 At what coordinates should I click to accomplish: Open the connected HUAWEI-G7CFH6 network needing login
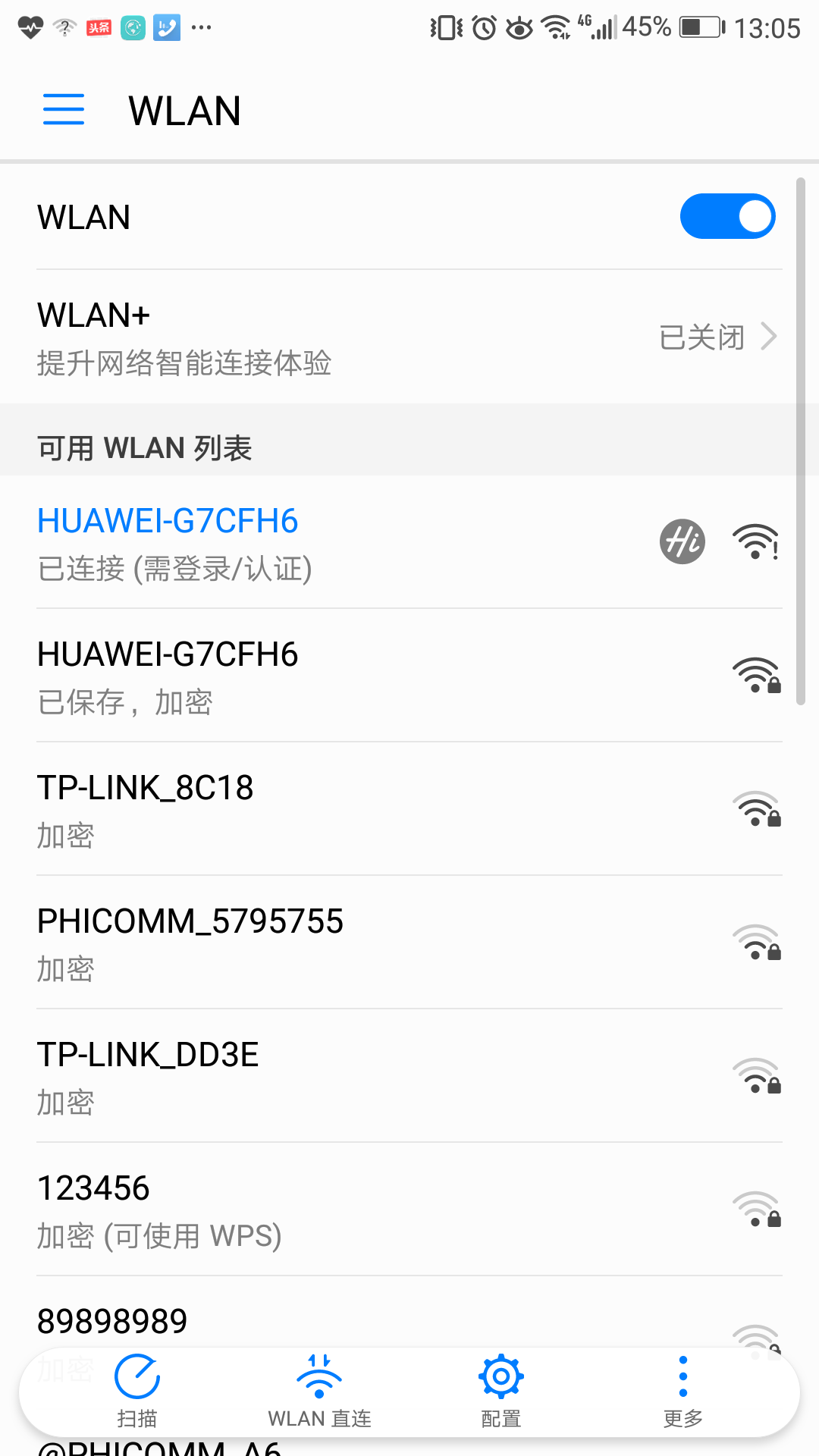tap(409, 542)
